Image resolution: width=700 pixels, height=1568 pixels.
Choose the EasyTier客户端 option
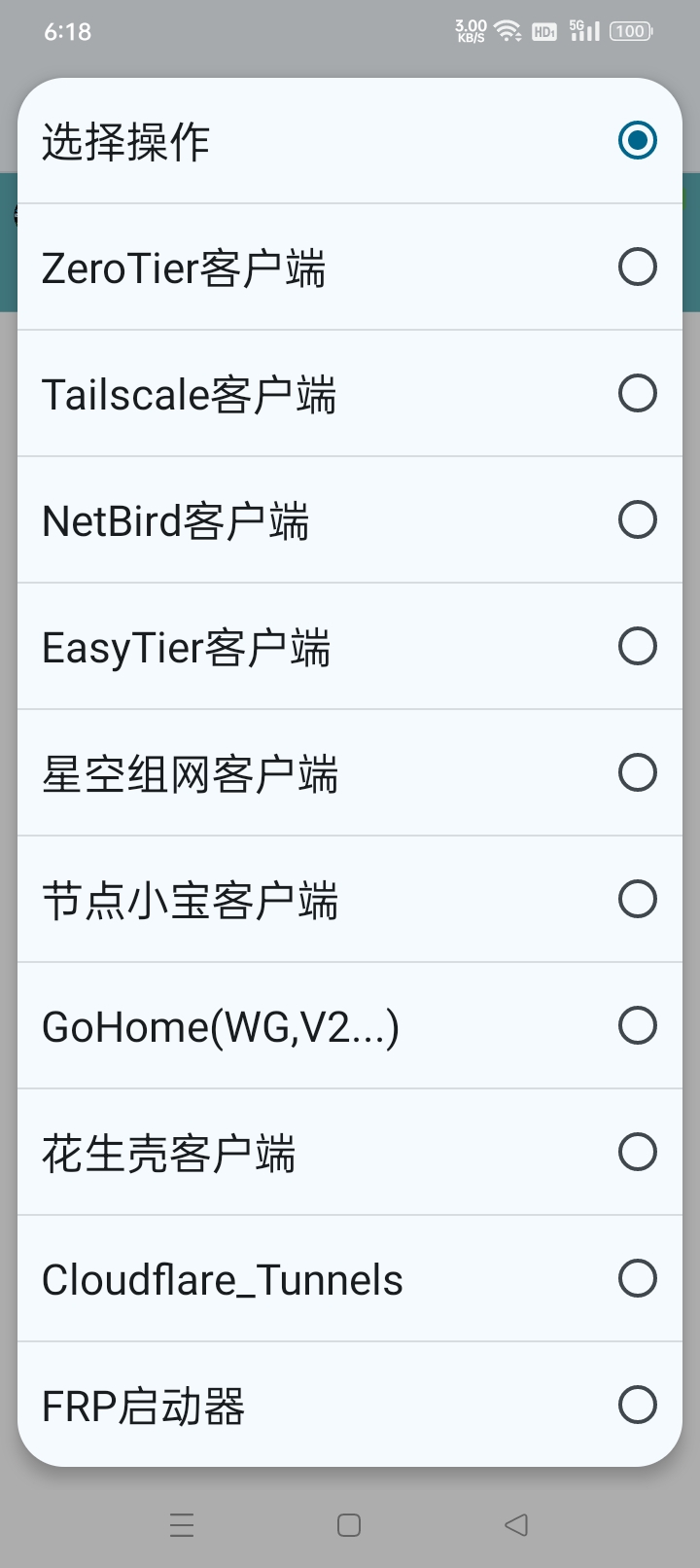point(637,647)
